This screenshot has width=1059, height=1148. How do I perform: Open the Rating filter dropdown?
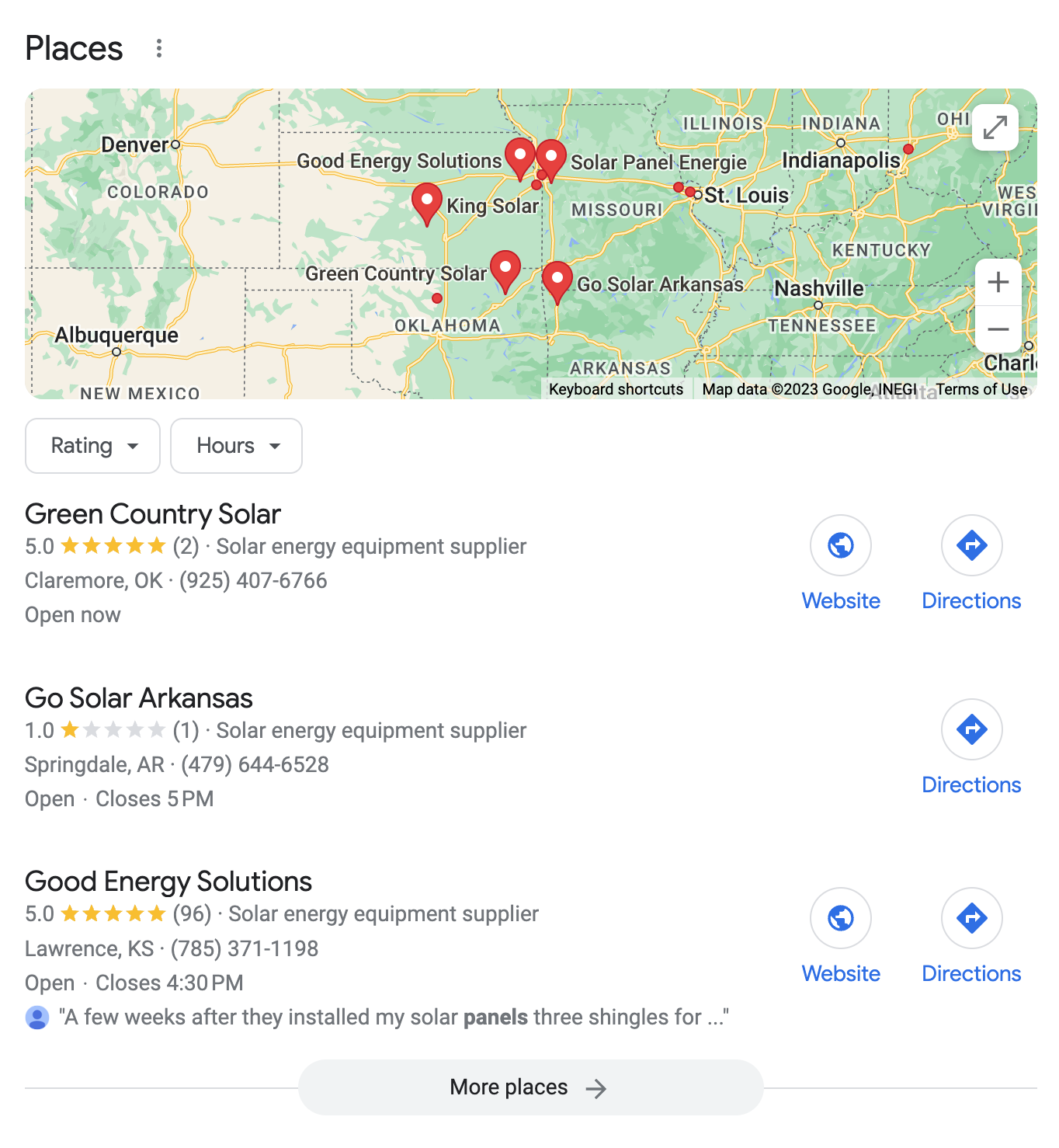92,446
